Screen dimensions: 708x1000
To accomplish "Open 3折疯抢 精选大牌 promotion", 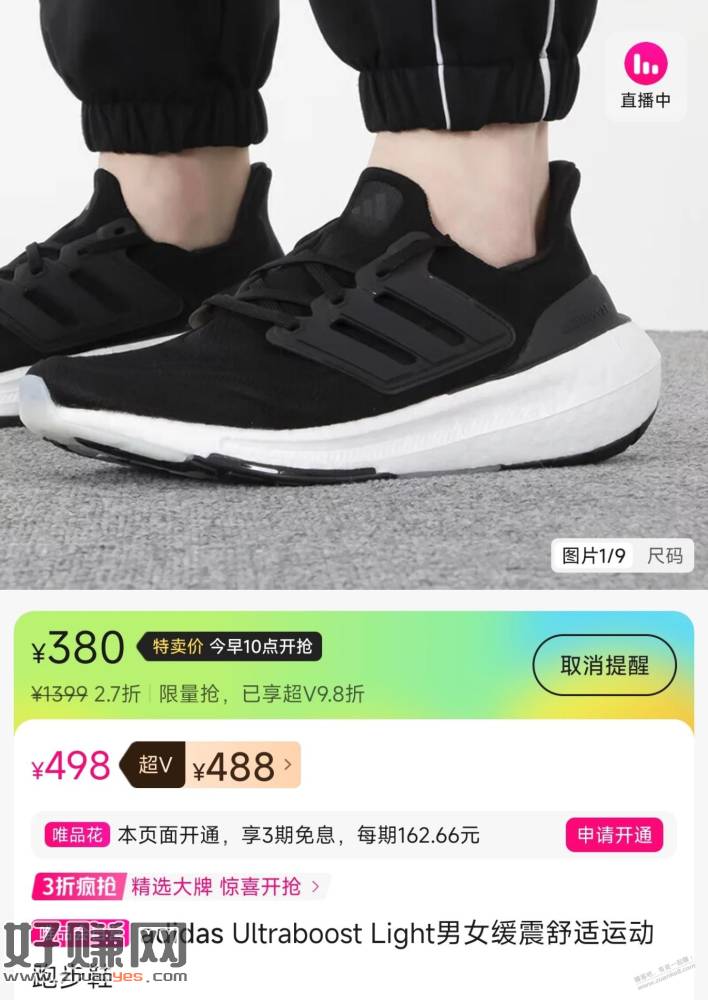I will (x=180, y=886).
